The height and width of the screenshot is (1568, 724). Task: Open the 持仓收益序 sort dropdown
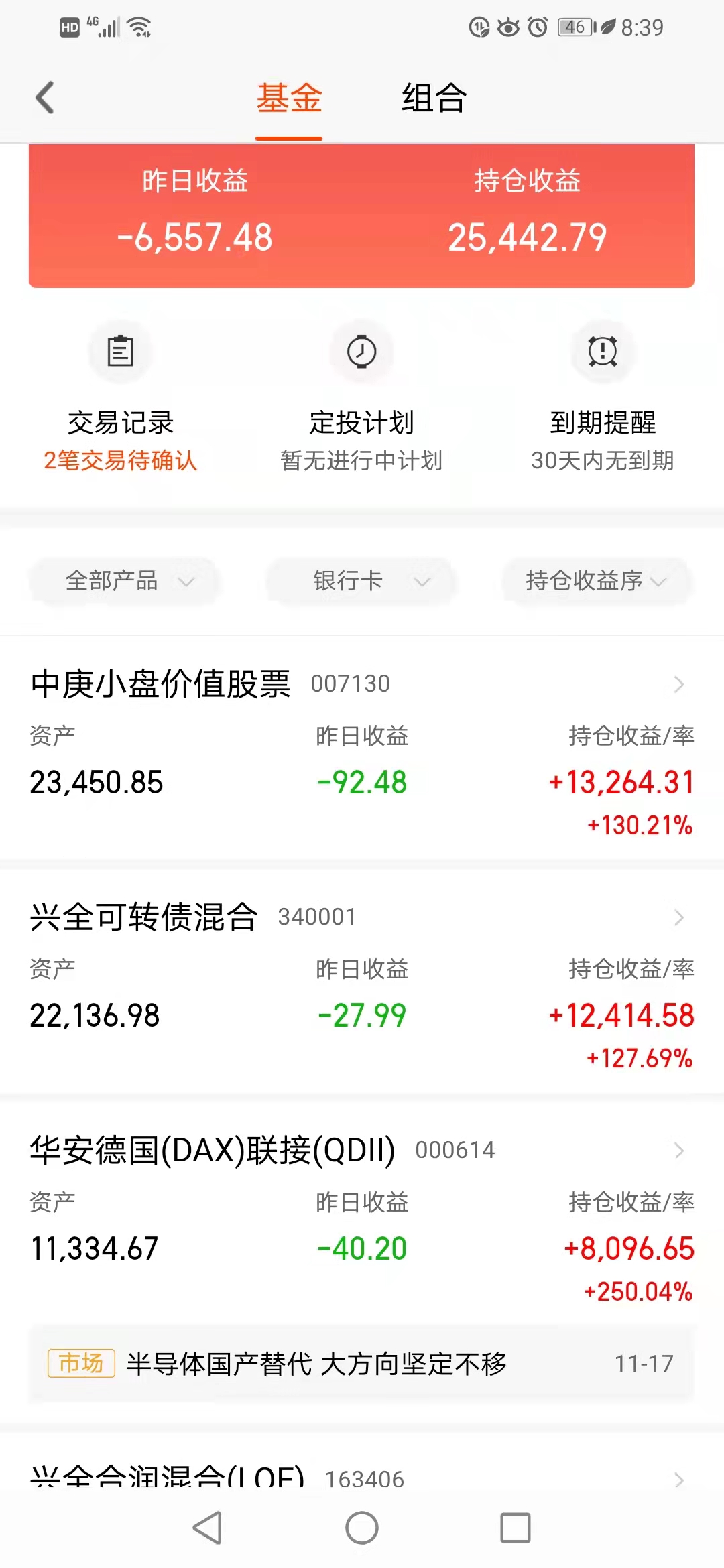point(598,581)
